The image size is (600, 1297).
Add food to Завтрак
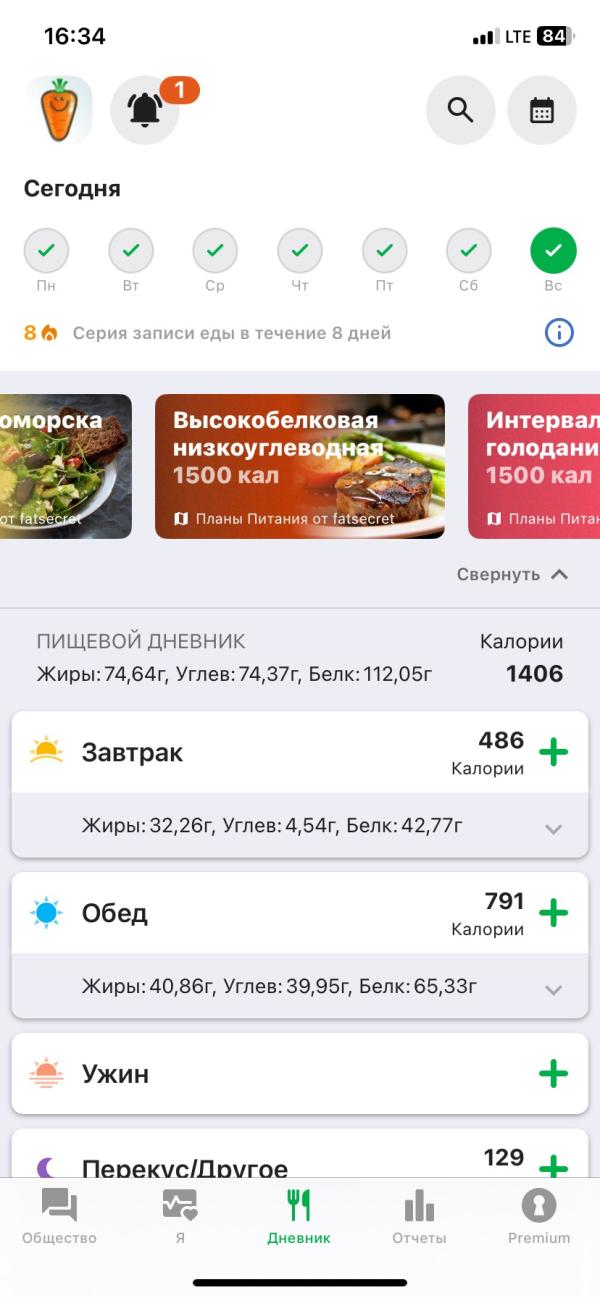click(553, 752)
